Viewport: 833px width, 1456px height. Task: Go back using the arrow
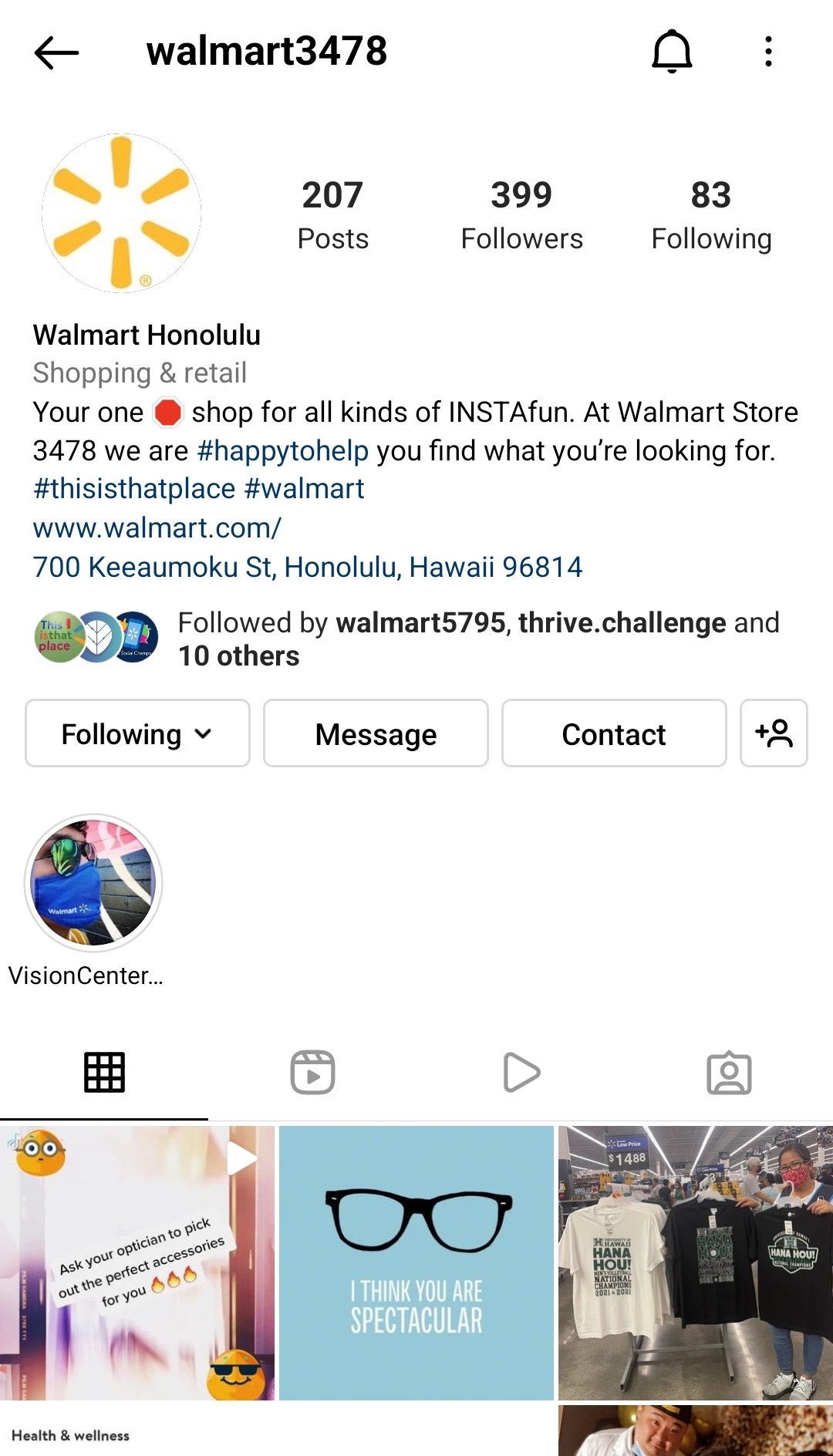[56, 52]
